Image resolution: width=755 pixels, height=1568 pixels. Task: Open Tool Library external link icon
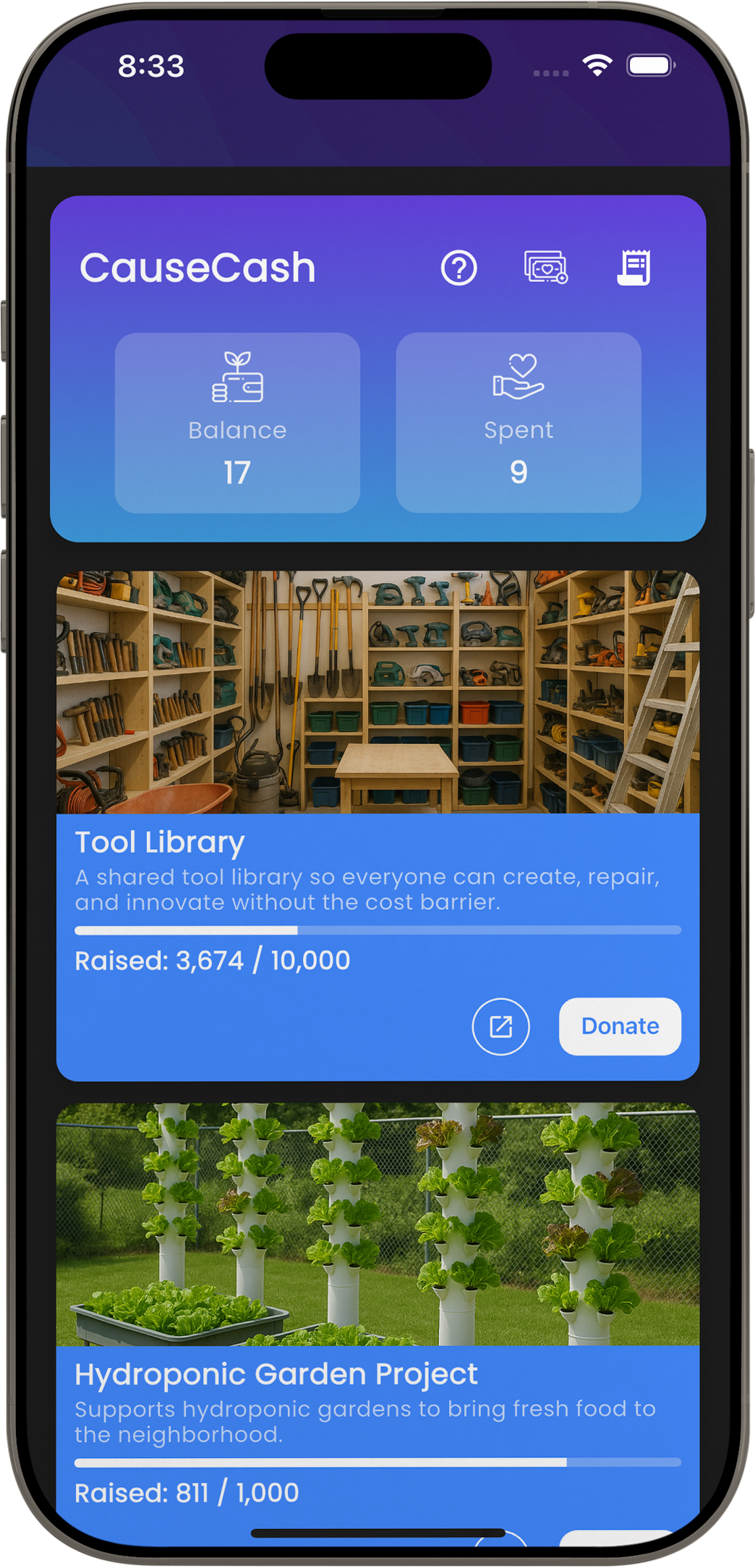[500, 1026]
